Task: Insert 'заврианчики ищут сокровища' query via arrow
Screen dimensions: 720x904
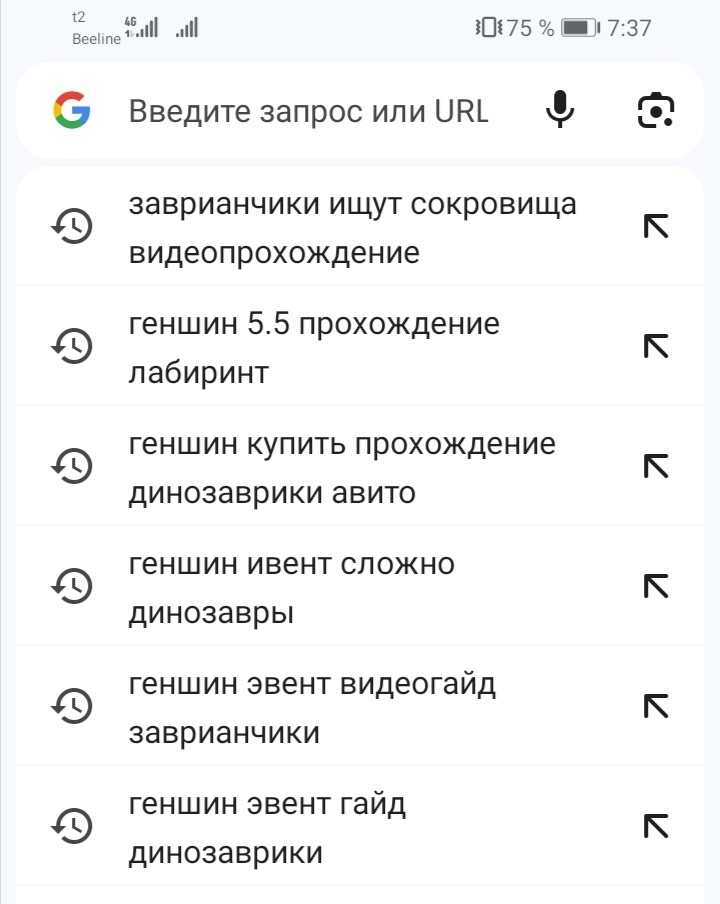Action: [x=655, y=228]
